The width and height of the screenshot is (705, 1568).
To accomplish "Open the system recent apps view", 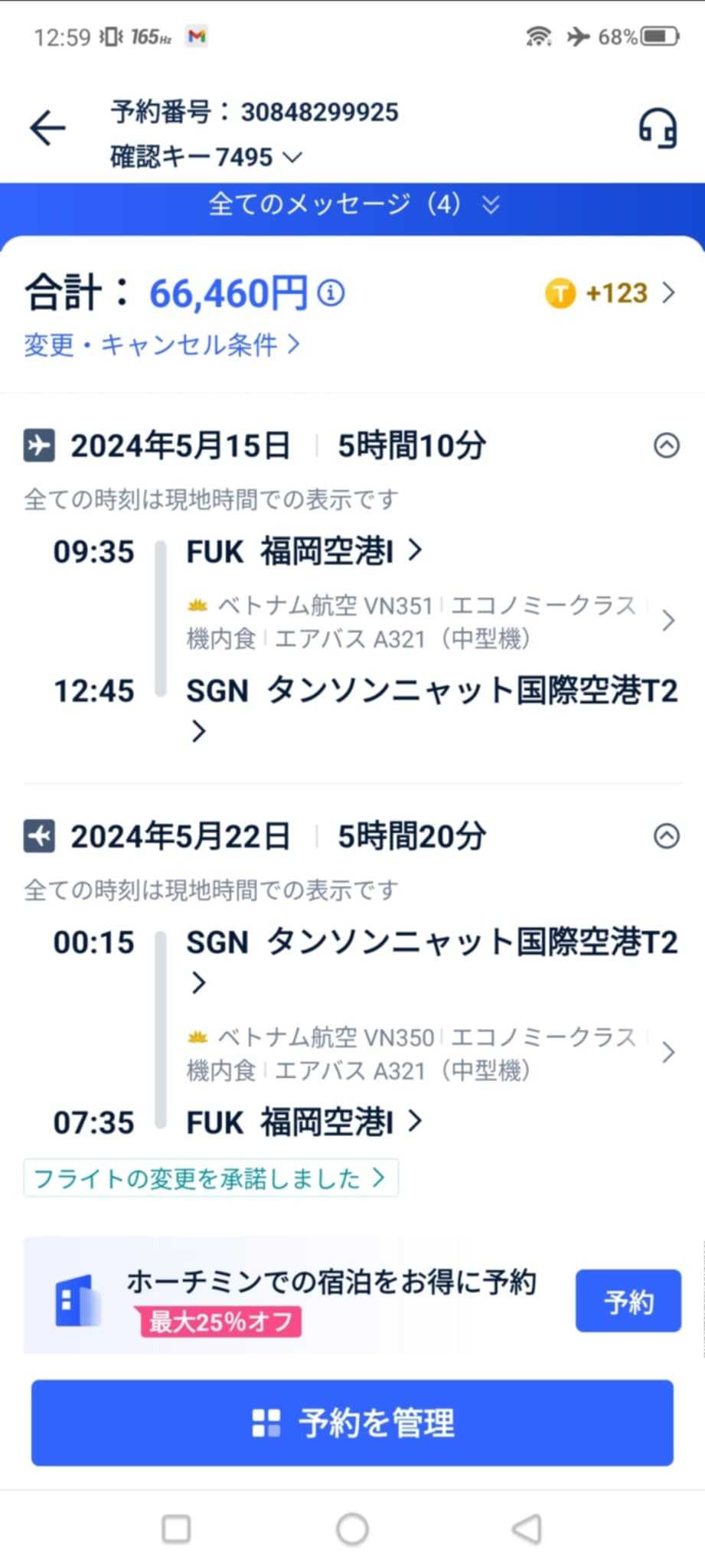I will tap(176, 1529).
